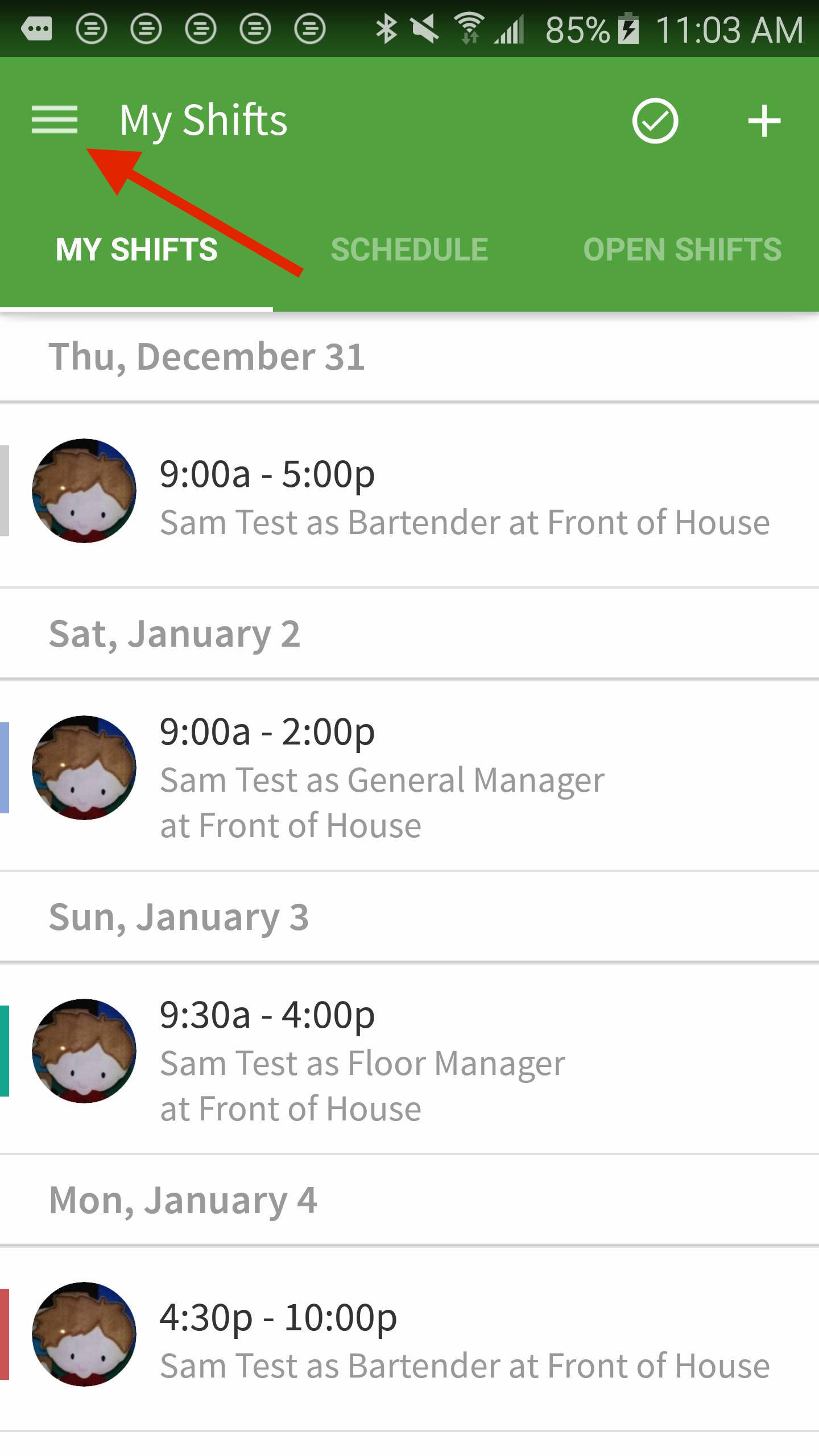Select the My Shifts tab

pyautogui.click(x=136, y=249)
